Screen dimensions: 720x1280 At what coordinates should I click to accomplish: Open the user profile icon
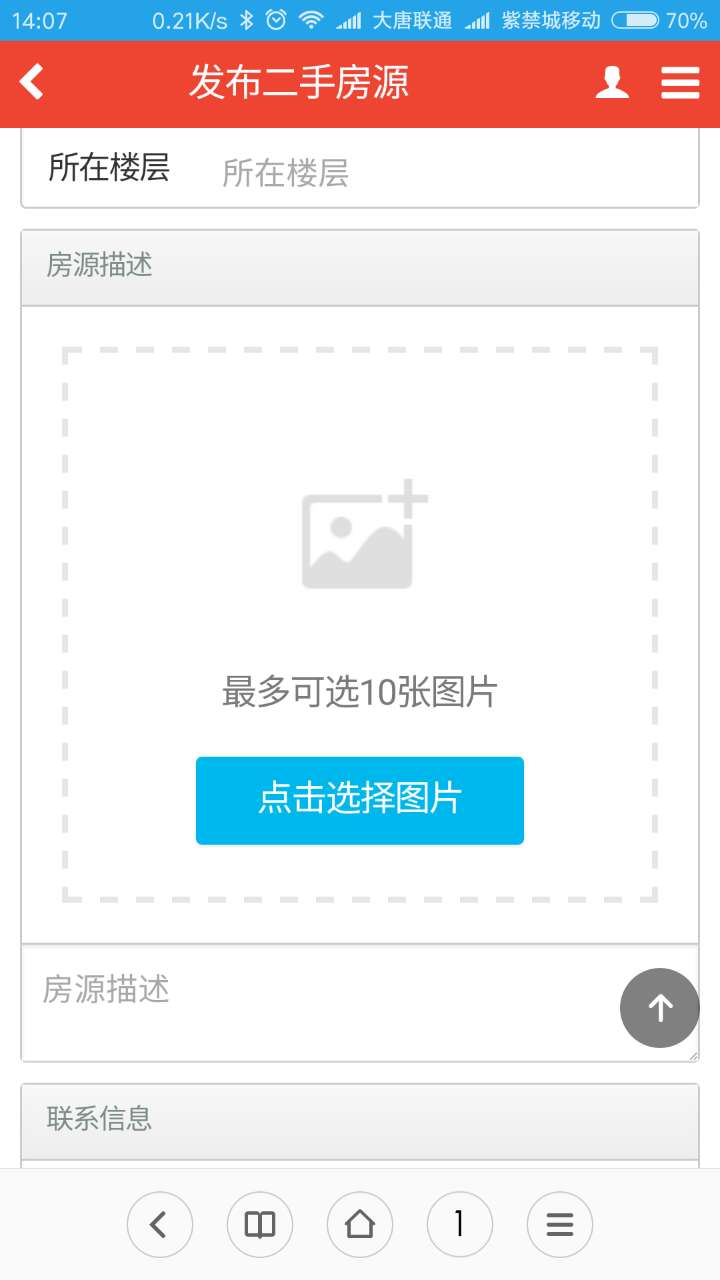click(x=612, y=82)
